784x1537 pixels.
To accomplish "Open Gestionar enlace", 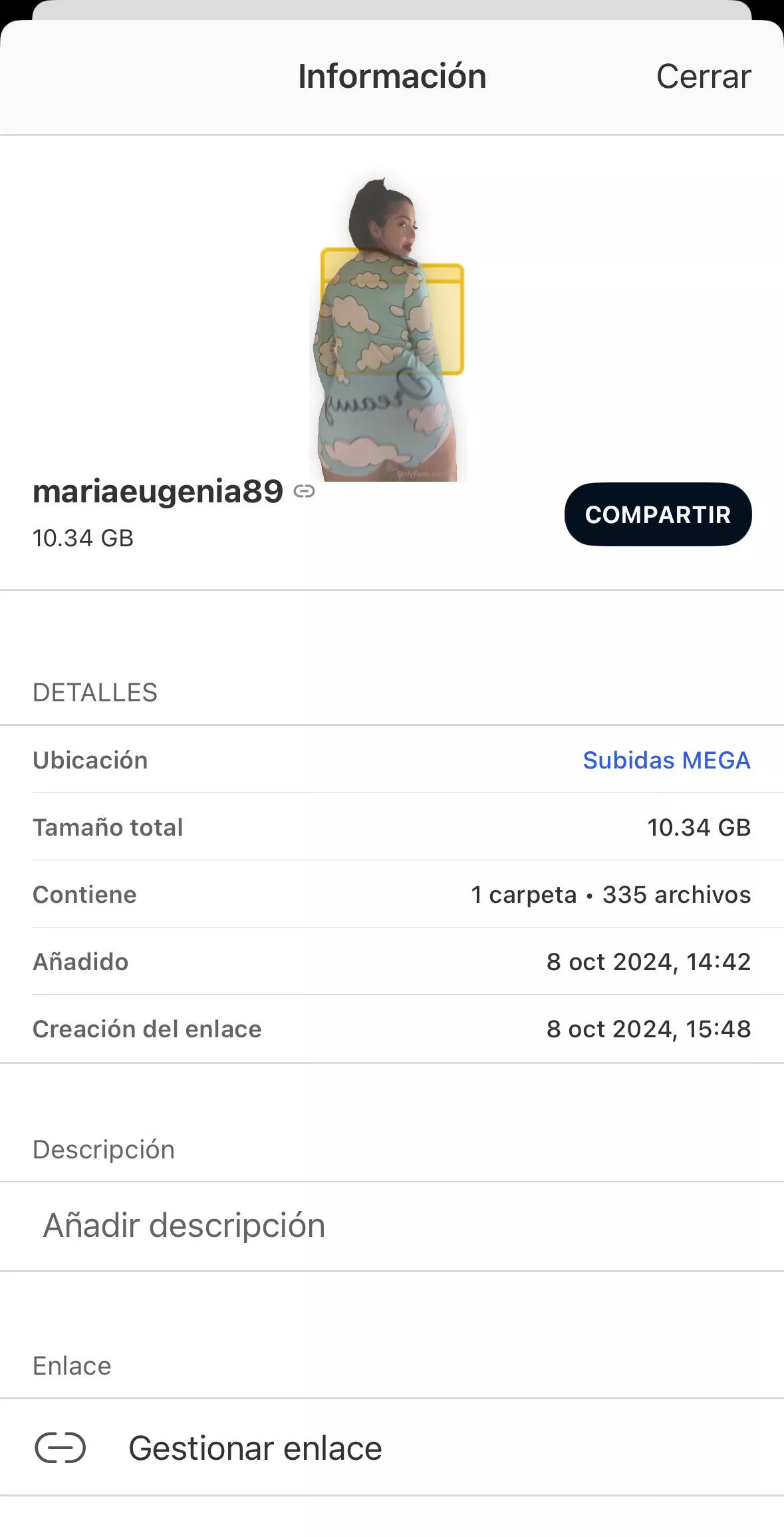I will (x=255, y=1448).
